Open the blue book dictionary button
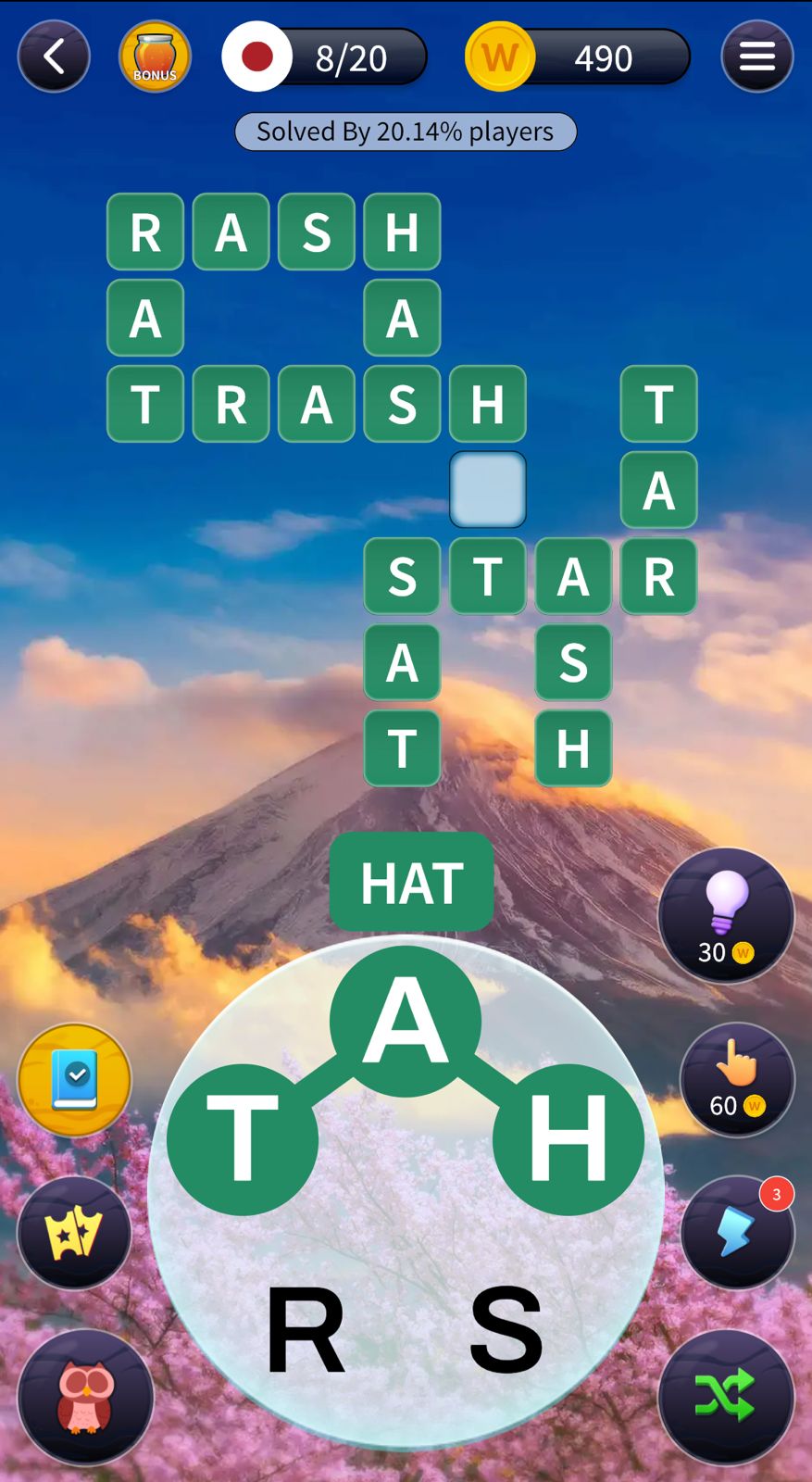 (x=75, y=1079)
